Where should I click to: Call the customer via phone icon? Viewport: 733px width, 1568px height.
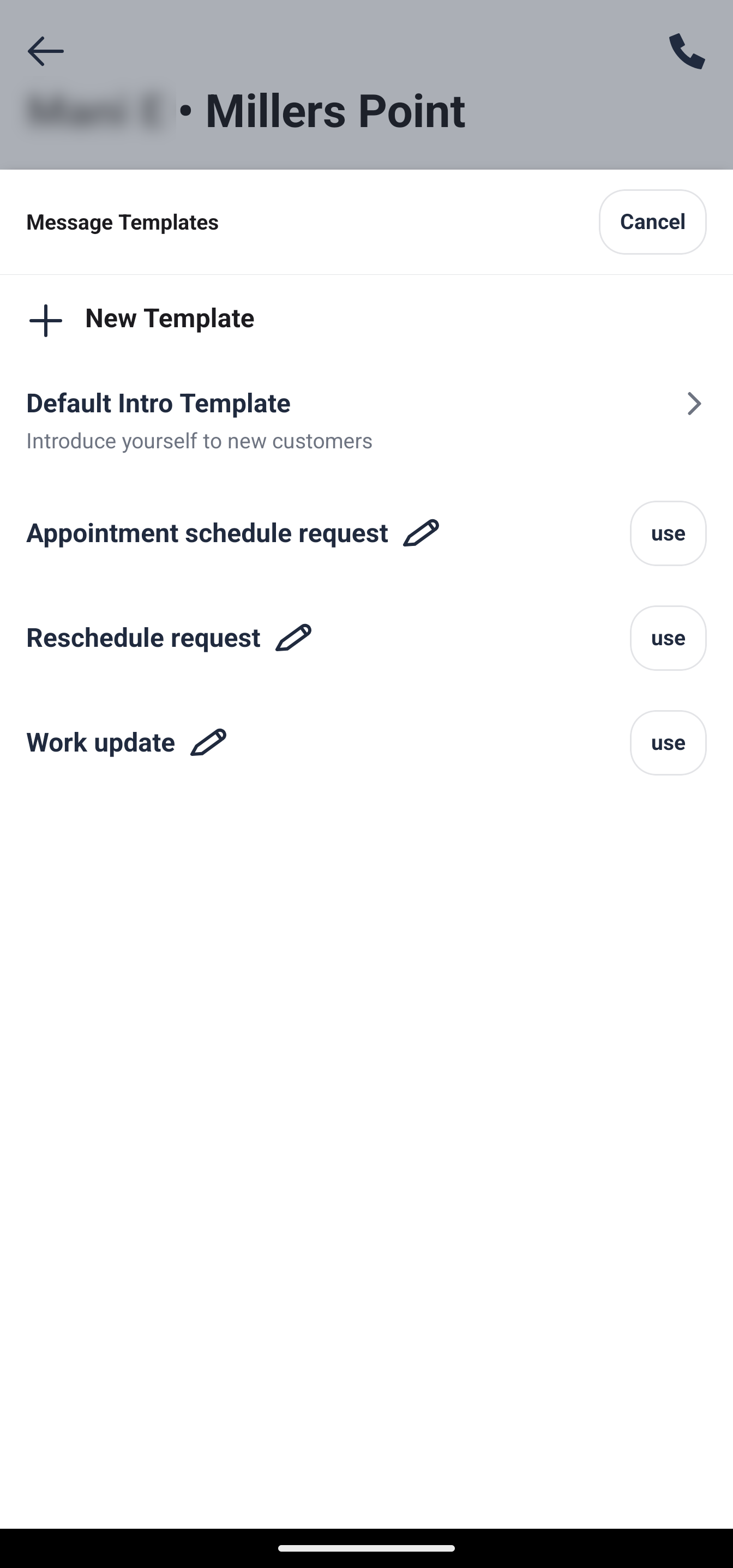(686, 51)
